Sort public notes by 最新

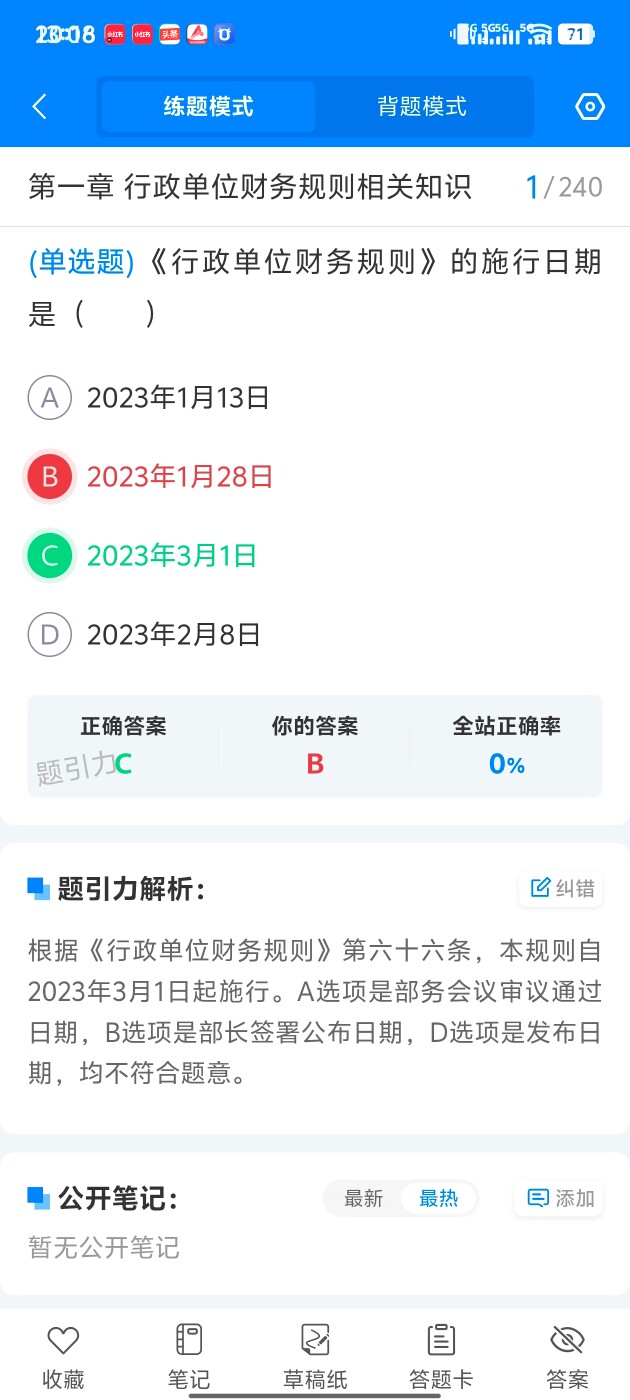pos(363,1198)
